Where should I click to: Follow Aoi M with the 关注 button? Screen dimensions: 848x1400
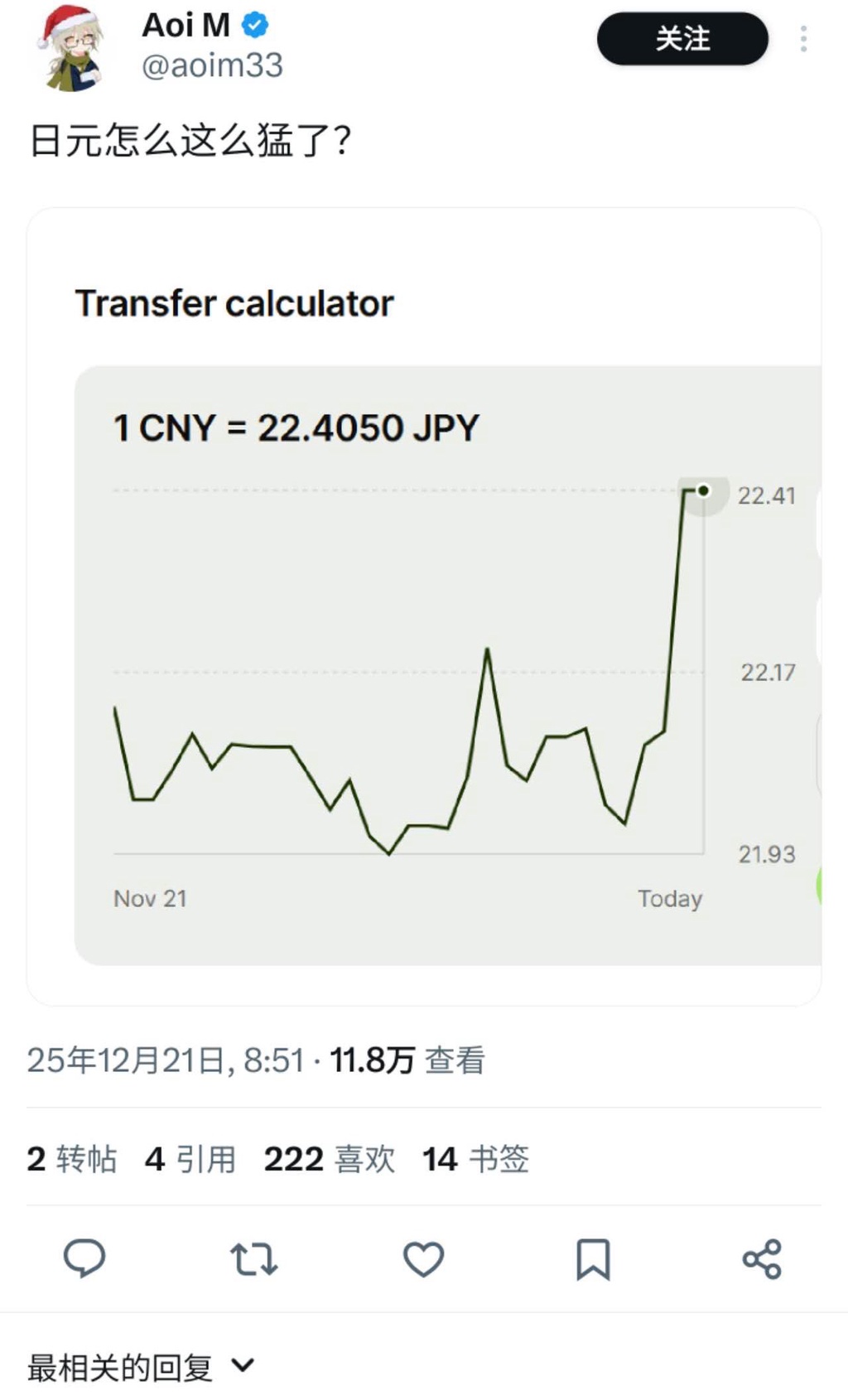[682, 39]
